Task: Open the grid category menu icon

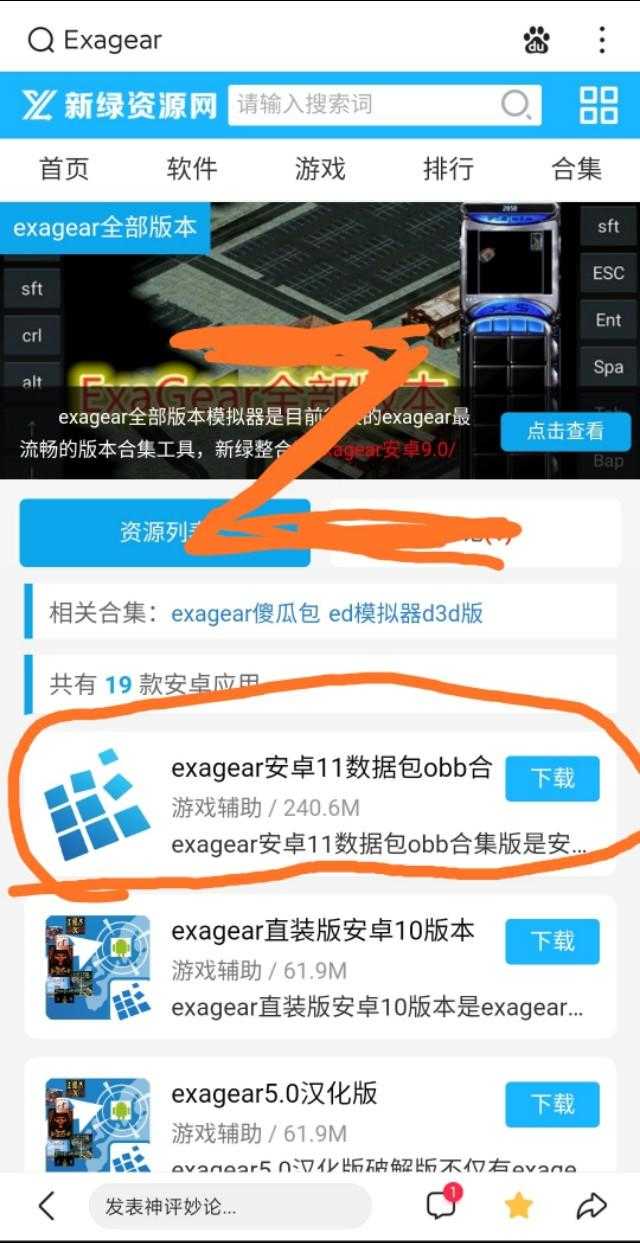Action: [x=598, y=104]
